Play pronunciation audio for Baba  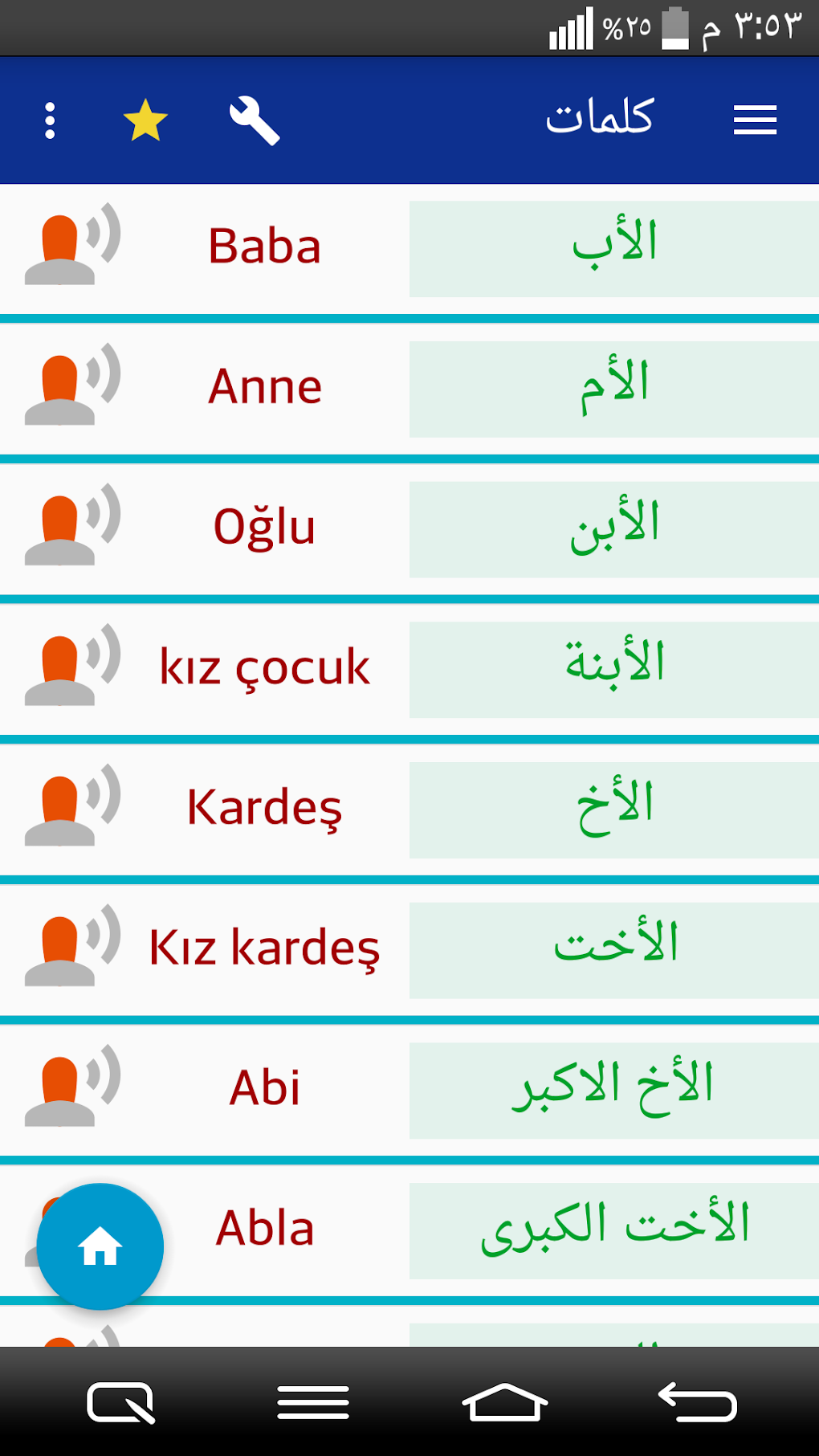(x=72, y=247)
